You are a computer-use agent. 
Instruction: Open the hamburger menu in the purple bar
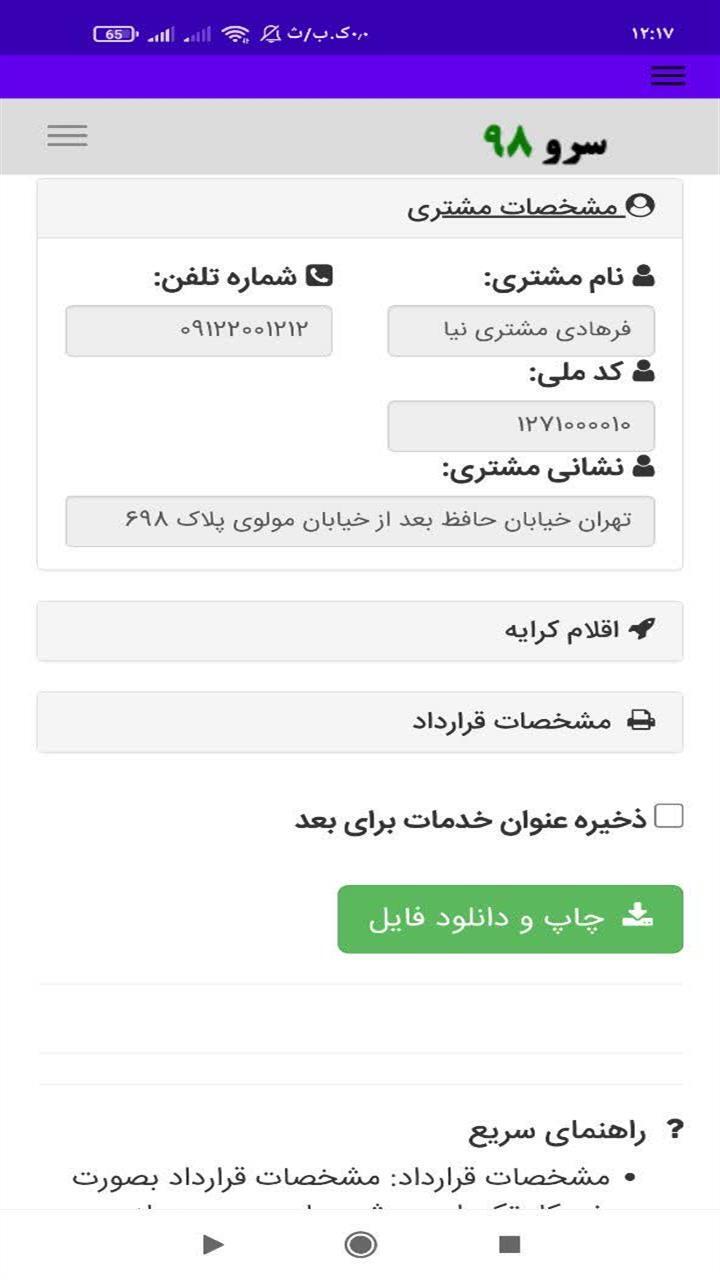click(668, 76)
